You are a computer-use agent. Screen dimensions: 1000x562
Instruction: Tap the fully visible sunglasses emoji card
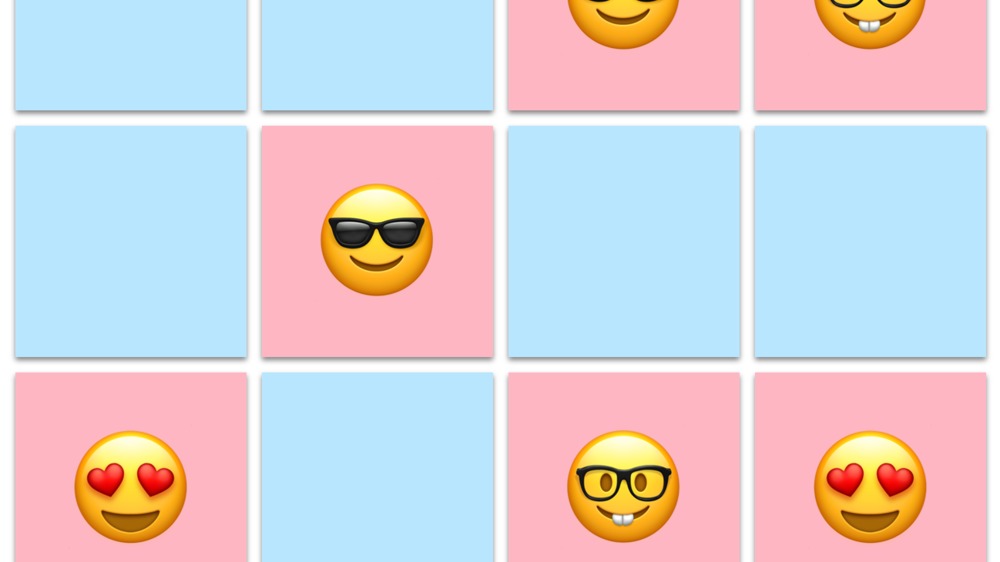(377, 240)
